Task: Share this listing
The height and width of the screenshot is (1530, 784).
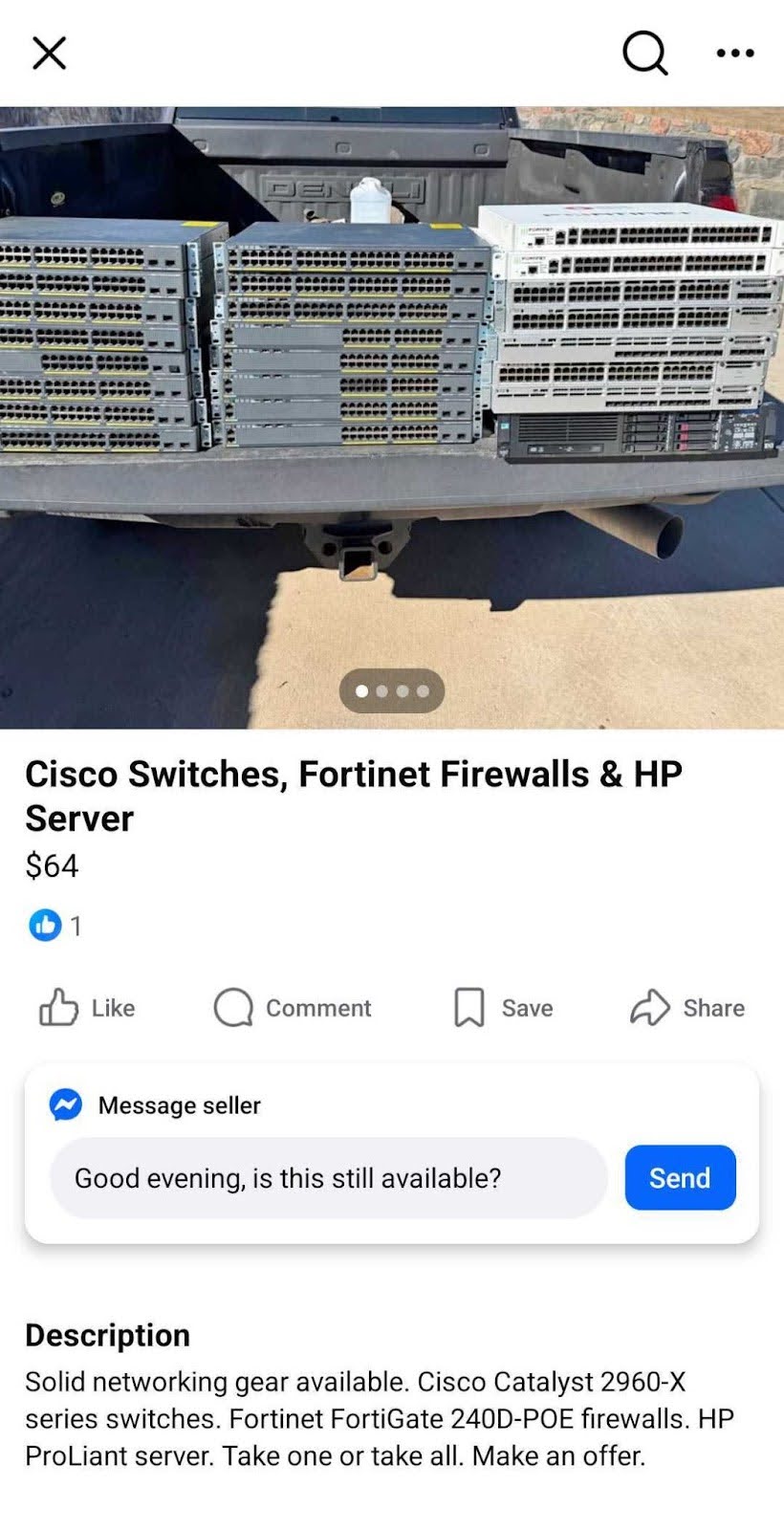Action: [687, 1008]
